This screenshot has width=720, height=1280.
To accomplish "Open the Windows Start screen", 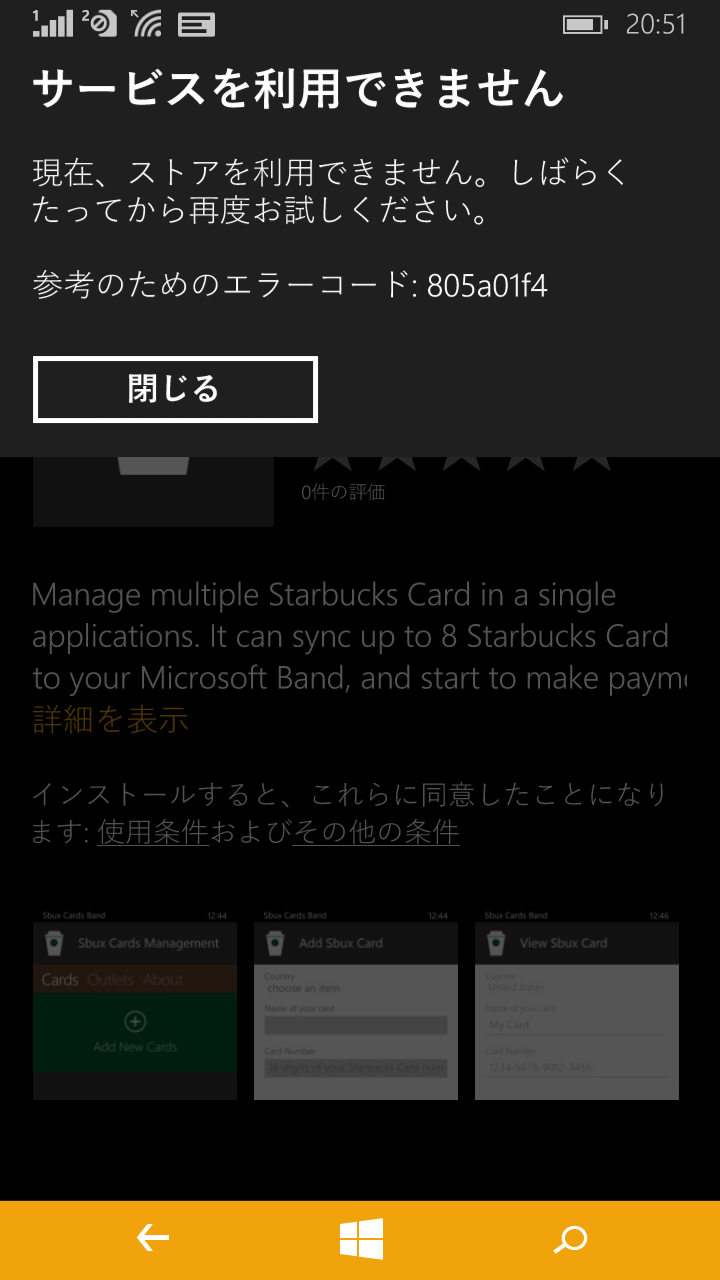I will point(361,1240).
